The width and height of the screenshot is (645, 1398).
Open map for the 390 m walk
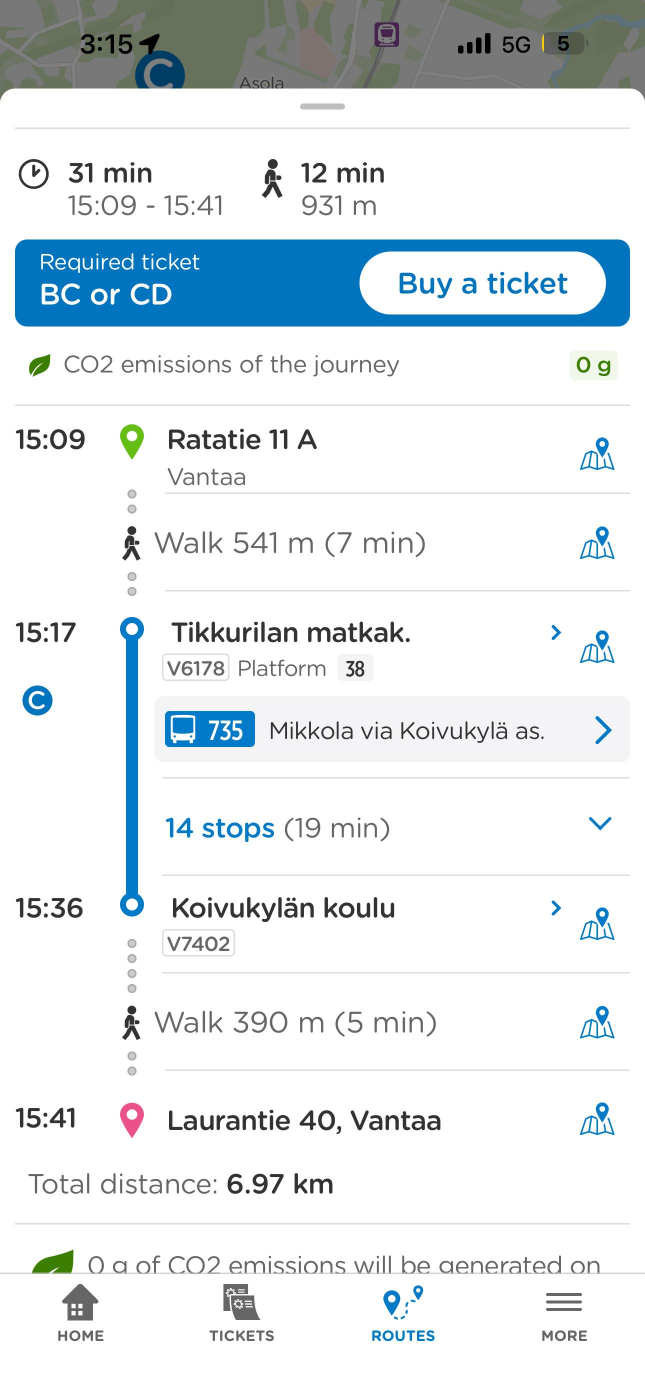[x=597, y=1022]
